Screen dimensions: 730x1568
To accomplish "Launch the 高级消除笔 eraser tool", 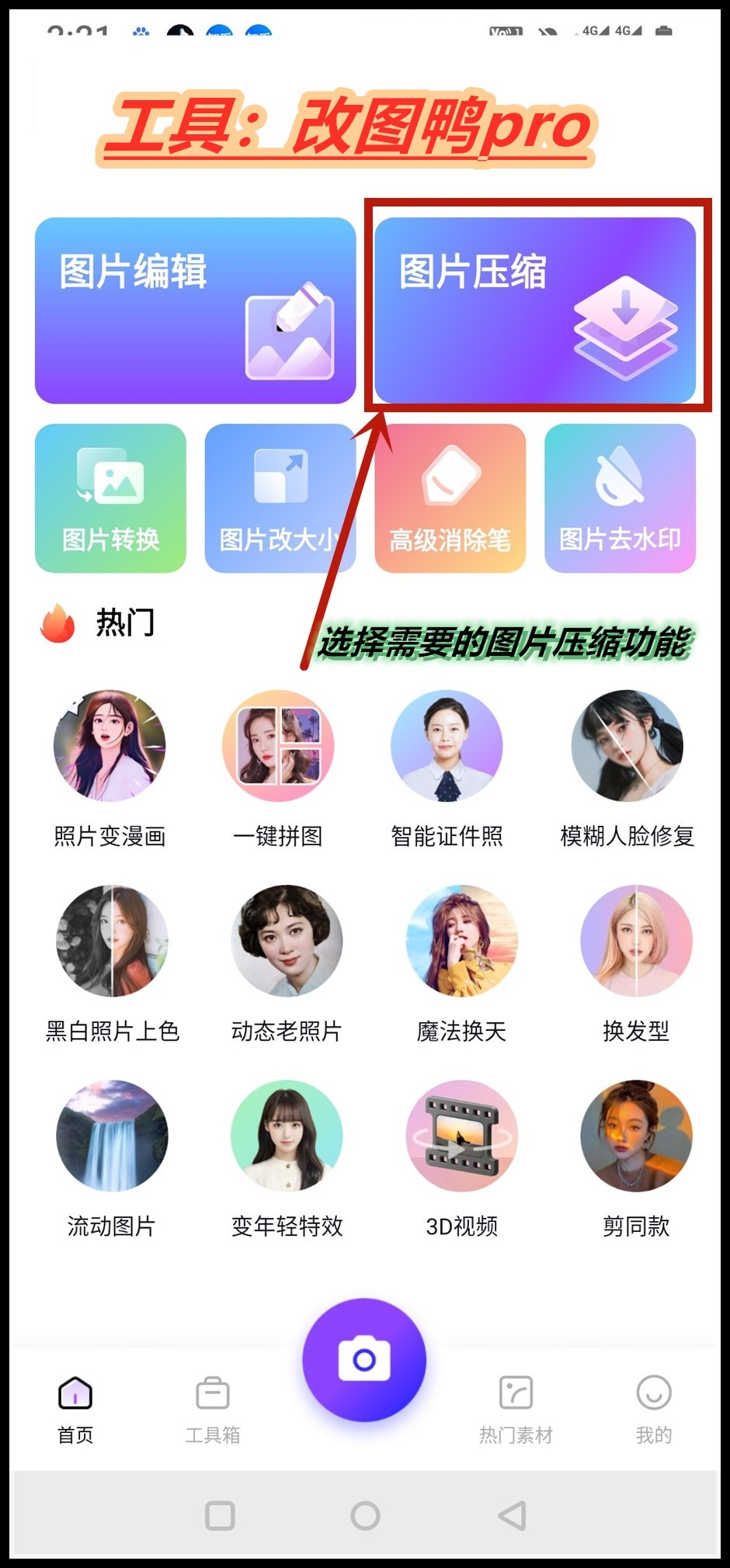I will click(450, 498).
